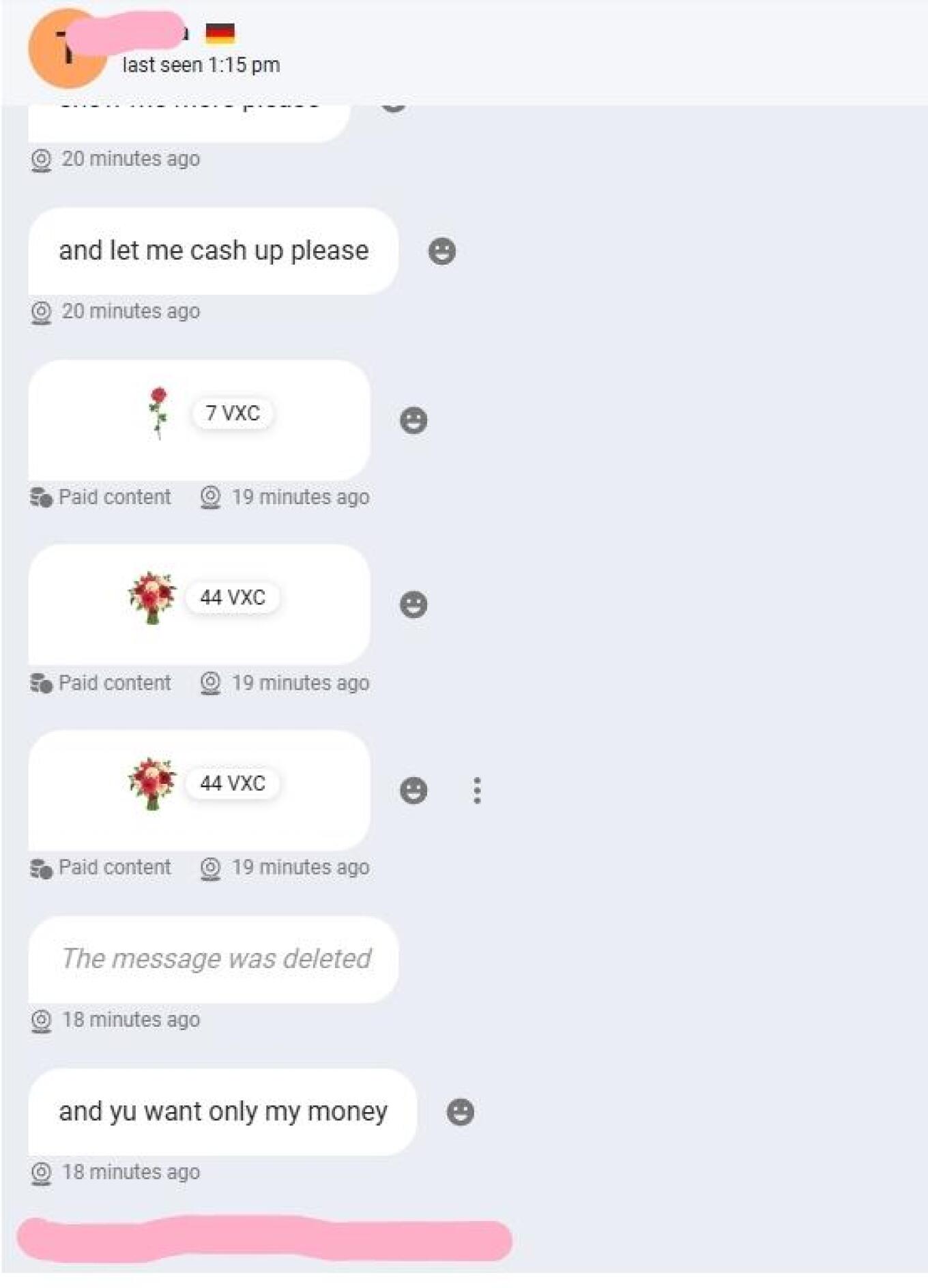React to 'and yu want only my money'
Screen dimensions: 928x1288
pyautogui.click(x=460, y=1111)
